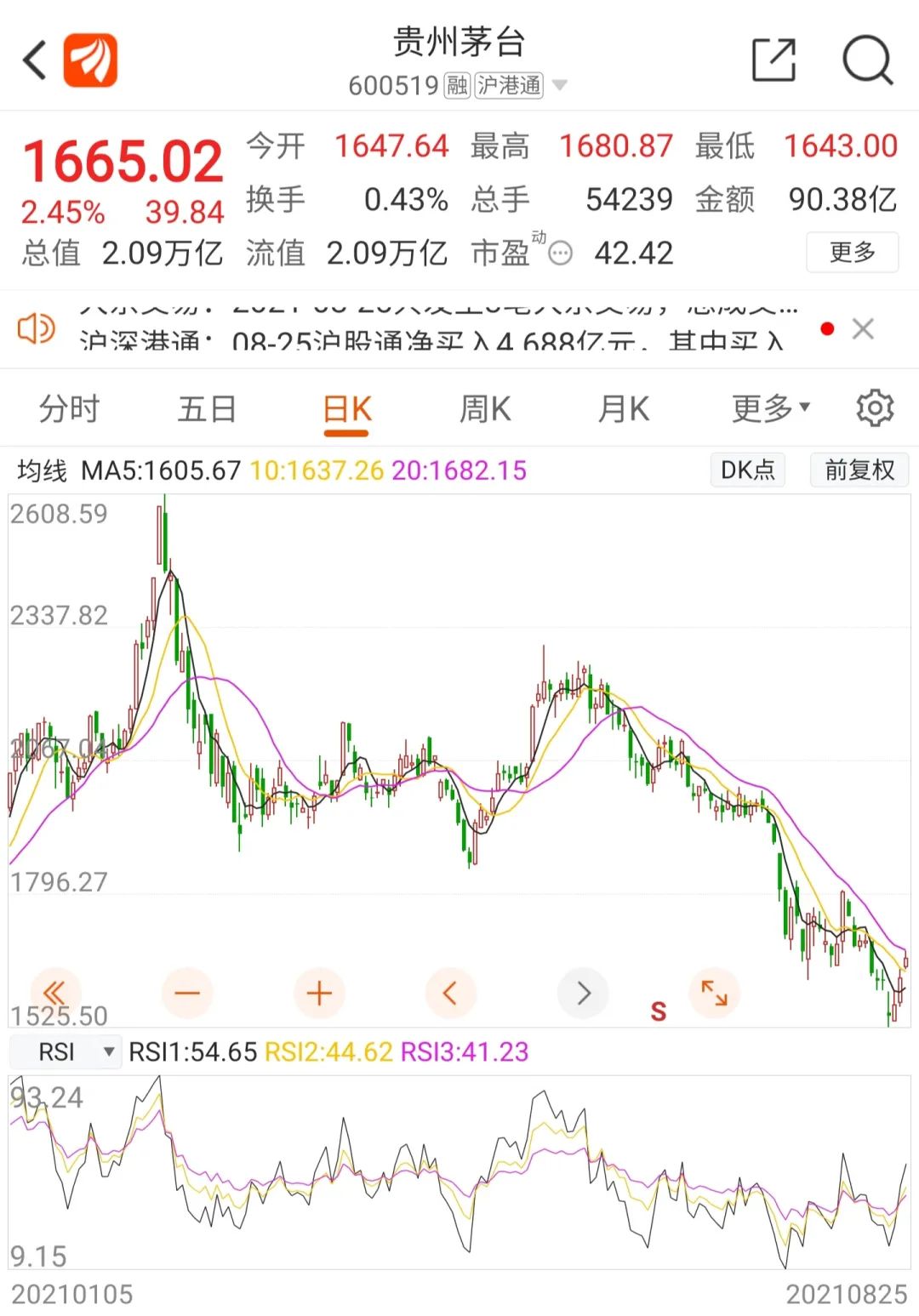Click the speaker icon next to news ticker

(x=34, y=328)
